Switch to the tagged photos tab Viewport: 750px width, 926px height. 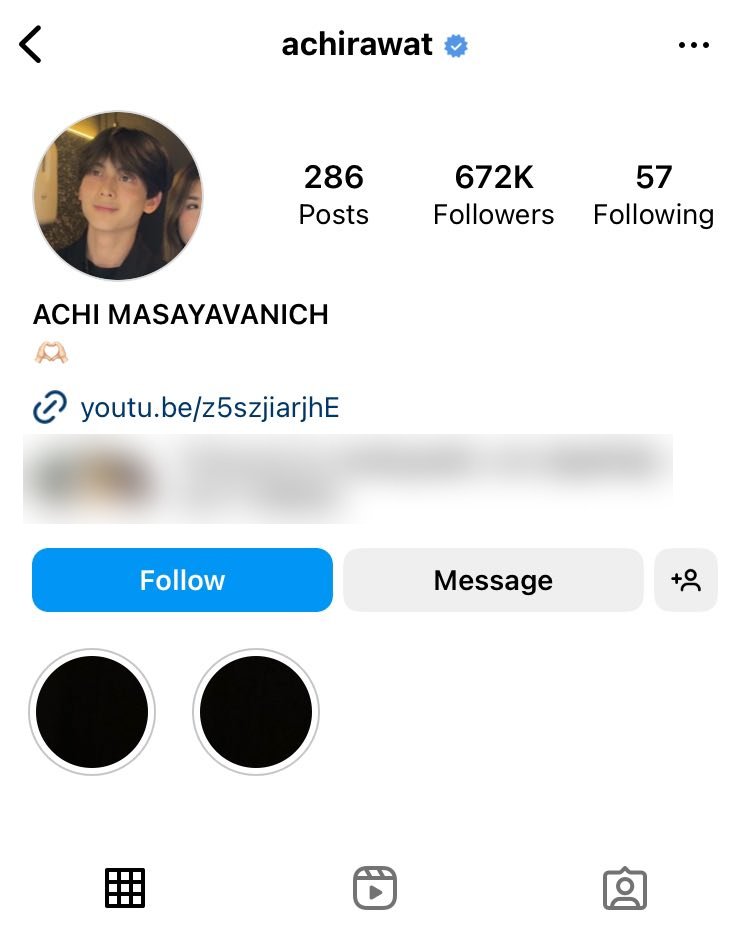tap(625, 887)
